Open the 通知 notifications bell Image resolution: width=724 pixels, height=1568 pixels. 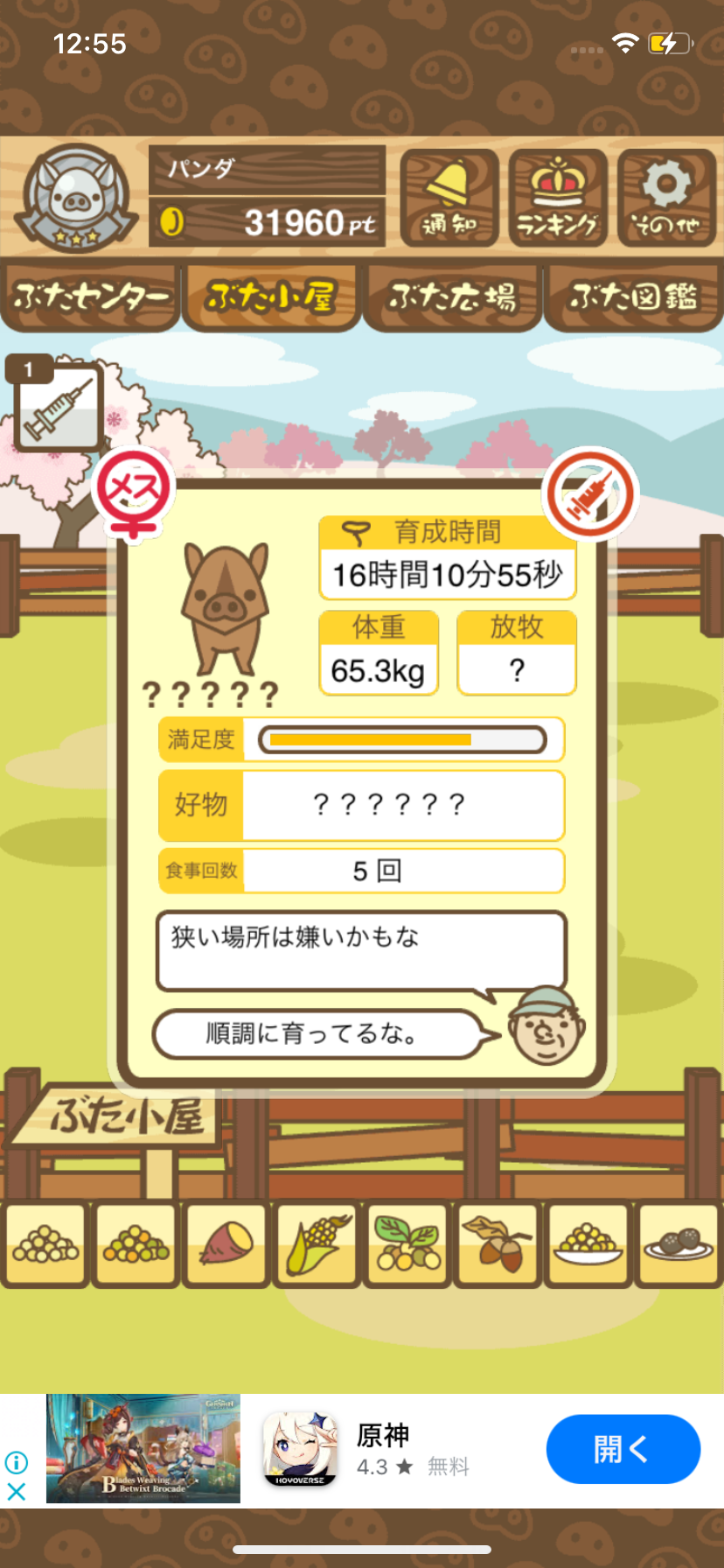[x=449, y=199]
